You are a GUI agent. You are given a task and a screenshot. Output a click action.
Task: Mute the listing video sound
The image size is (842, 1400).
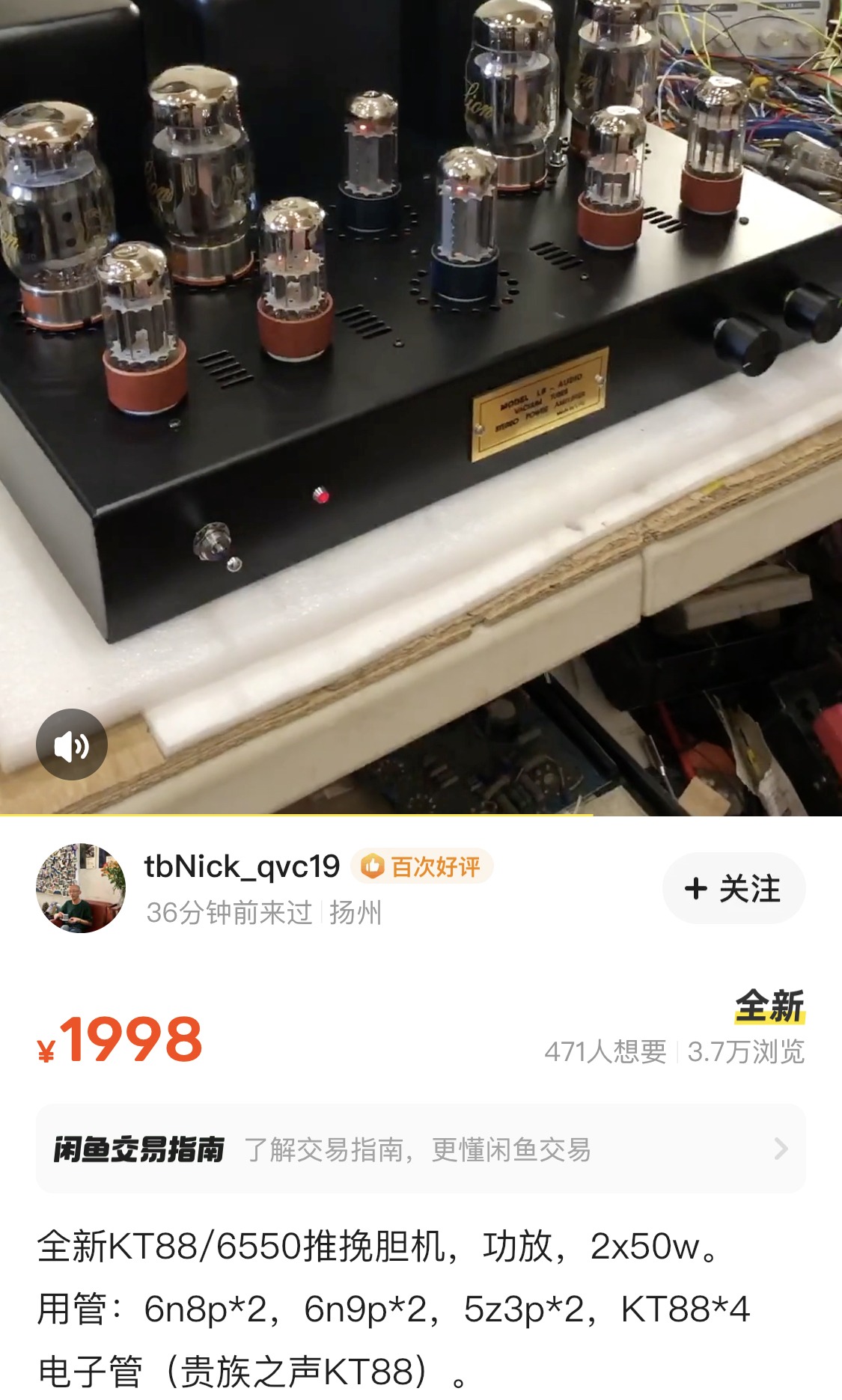click(72, 745)
